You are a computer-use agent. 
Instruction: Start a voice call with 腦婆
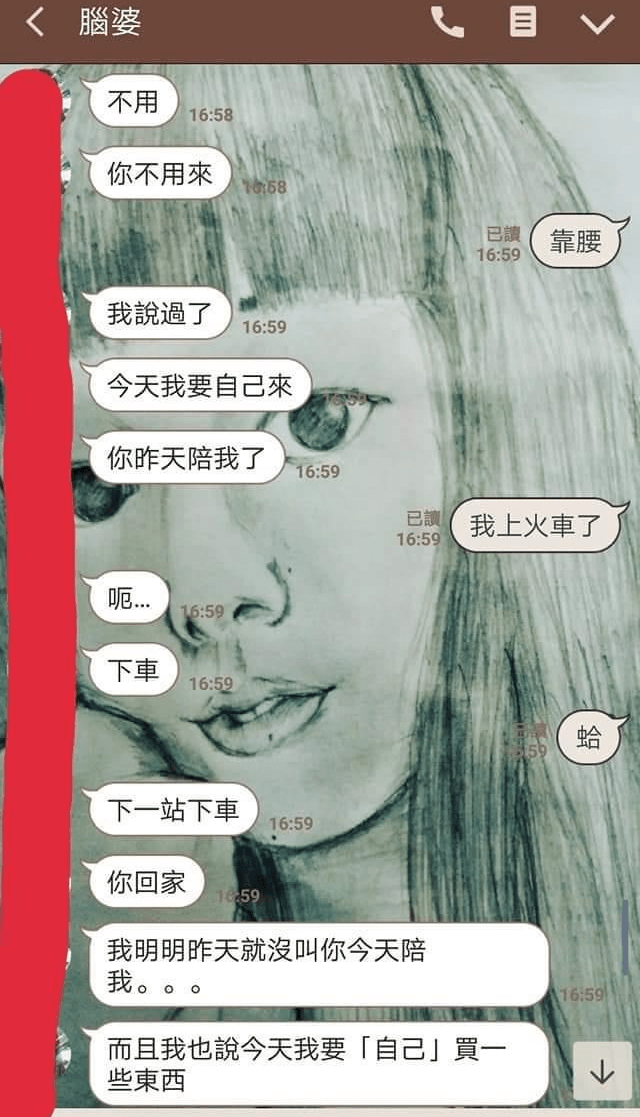447,22
